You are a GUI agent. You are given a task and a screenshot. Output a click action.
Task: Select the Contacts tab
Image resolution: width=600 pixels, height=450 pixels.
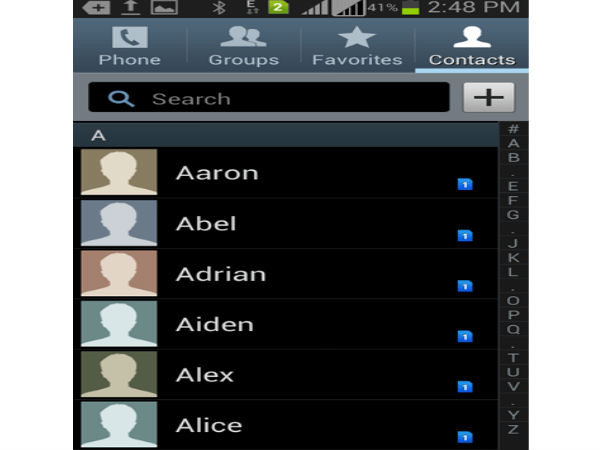click(471, 46)
